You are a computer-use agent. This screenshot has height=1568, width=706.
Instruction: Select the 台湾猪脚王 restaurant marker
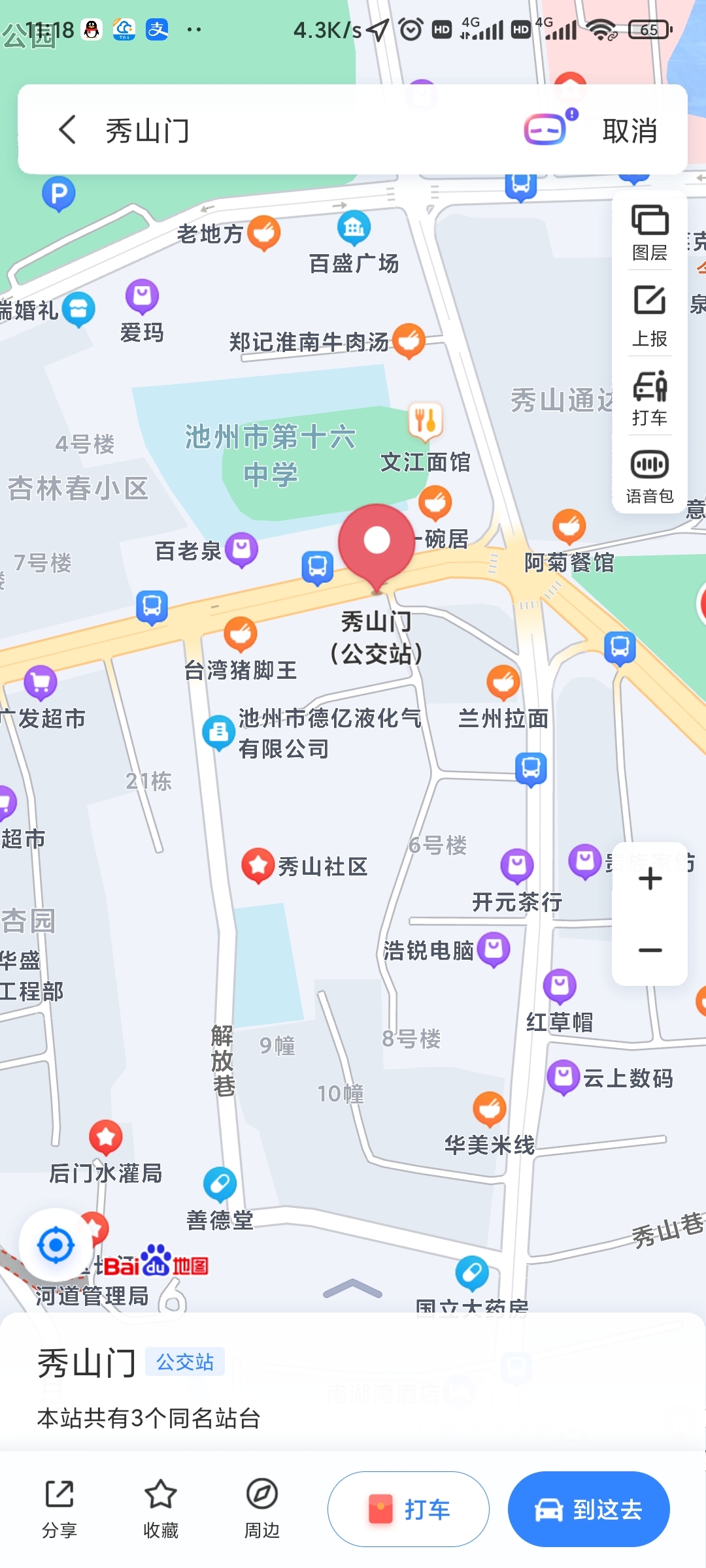(241, 634)
